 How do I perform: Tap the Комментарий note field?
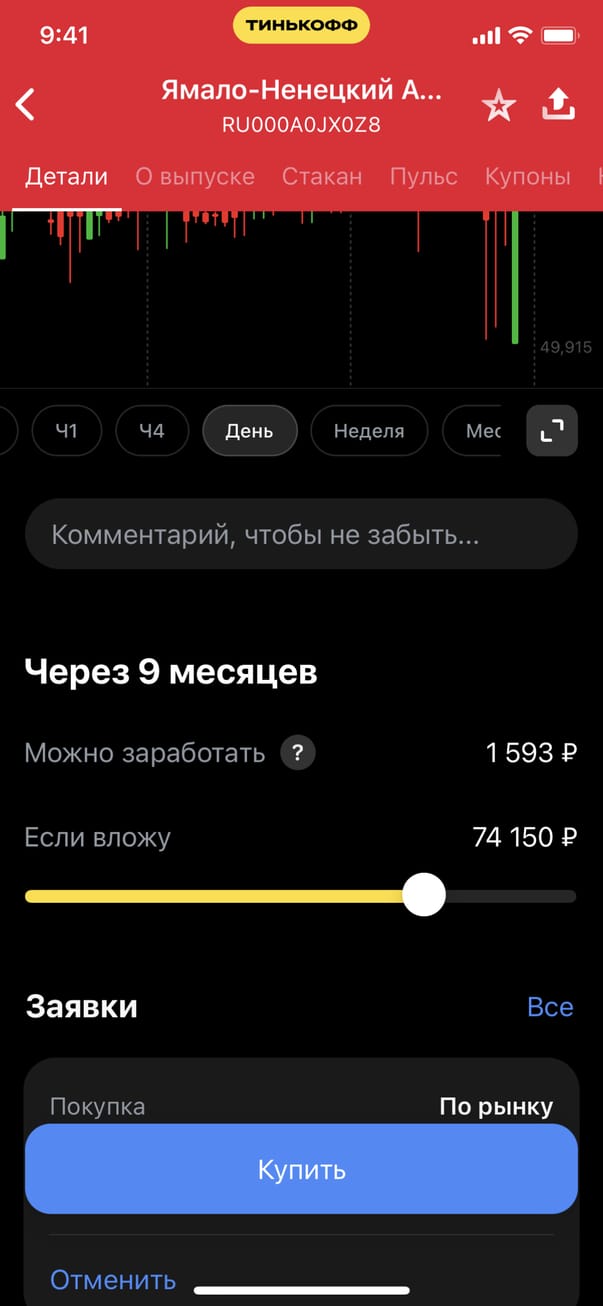point(301,535)
